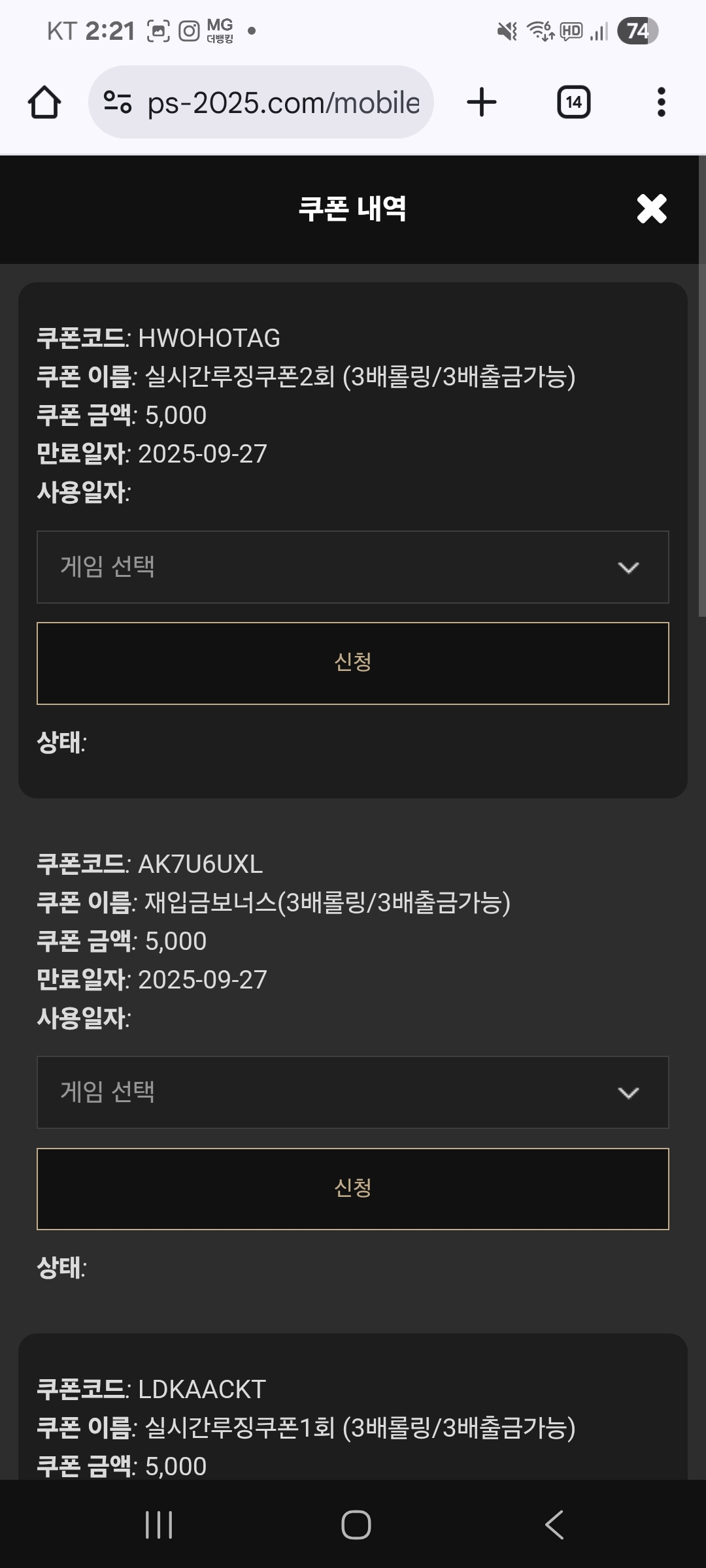Tap 신청 for coupon HWOHOTAG
706x1568 pixels.
point(353,663)
